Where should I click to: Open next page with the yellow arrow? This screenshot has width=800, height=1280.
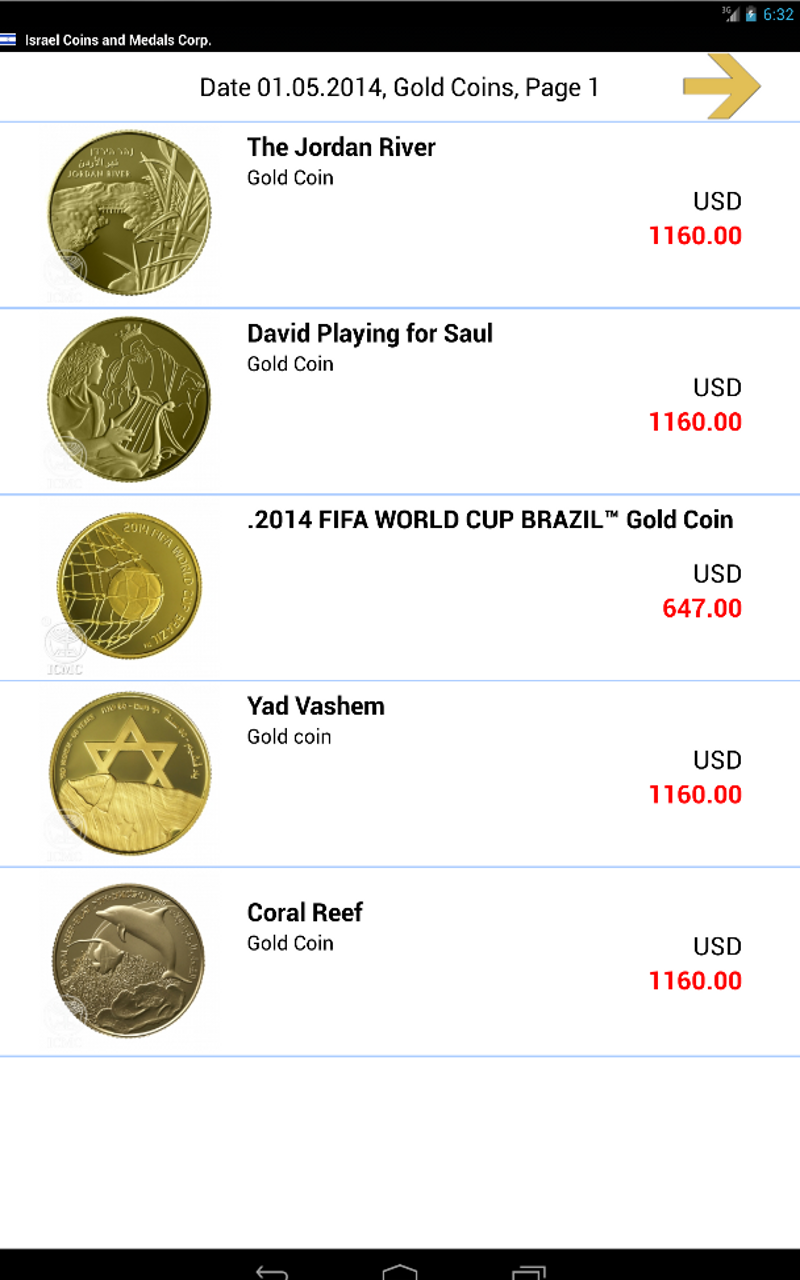(x=722, y=87)
